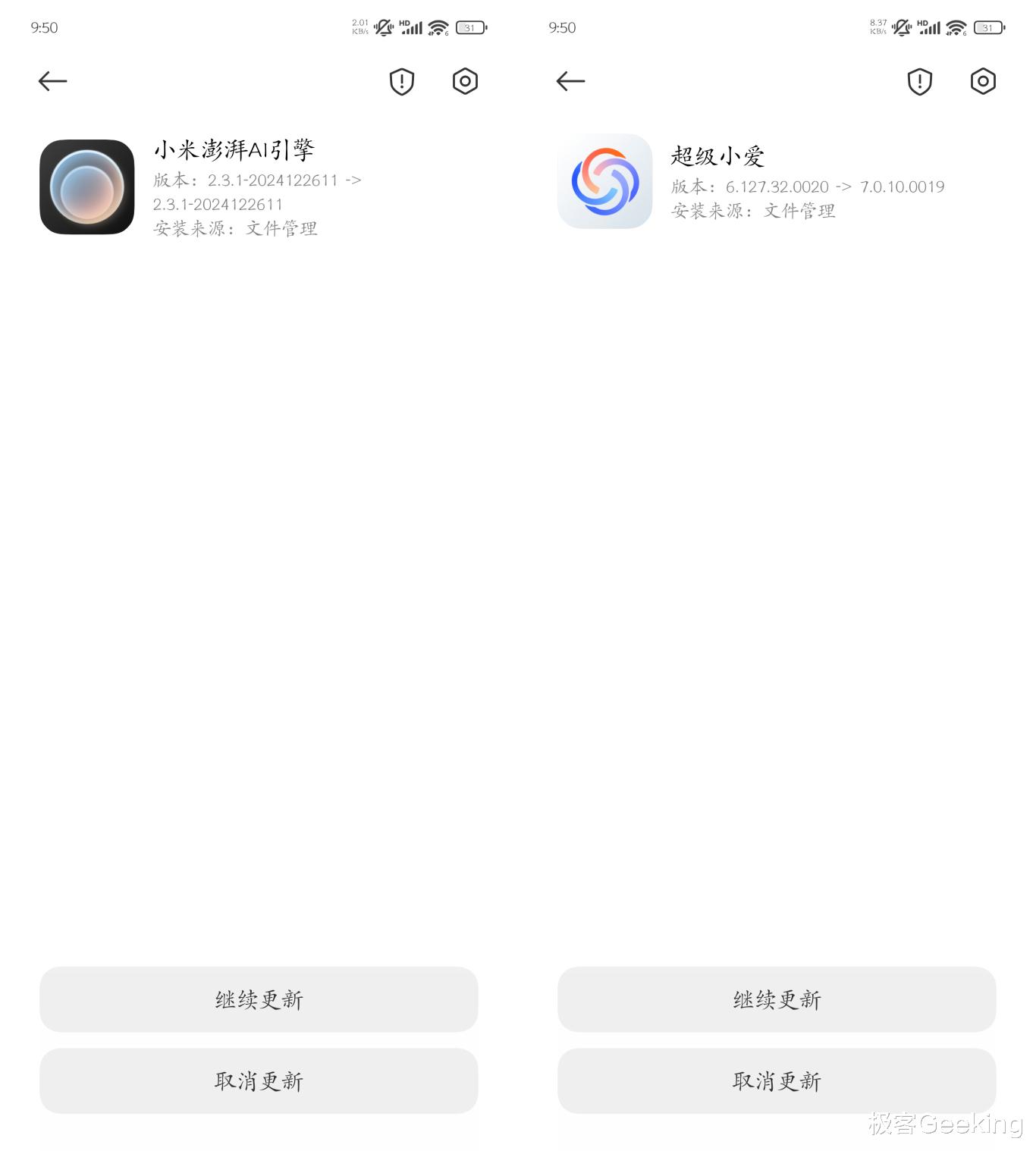This screenshot has width=1036, height=1151.
Task: Tap 继续更新 for 小米澎湃AI引擎
Action: pyautogui.click(x=259, y=999)
